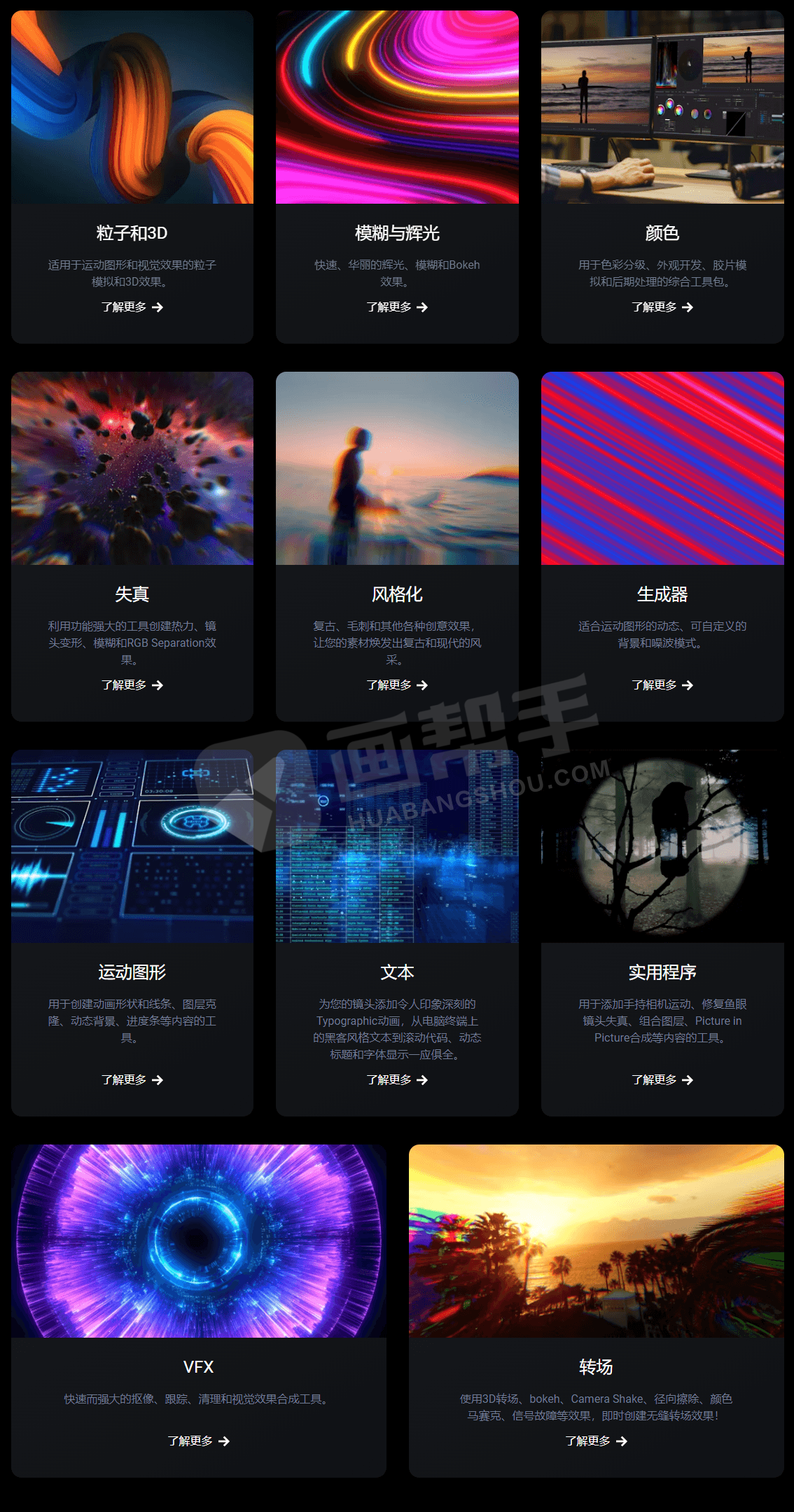Open 了解更多 link under 粒子和3D
Screen dimensions: 794x1512
[132, 307]
